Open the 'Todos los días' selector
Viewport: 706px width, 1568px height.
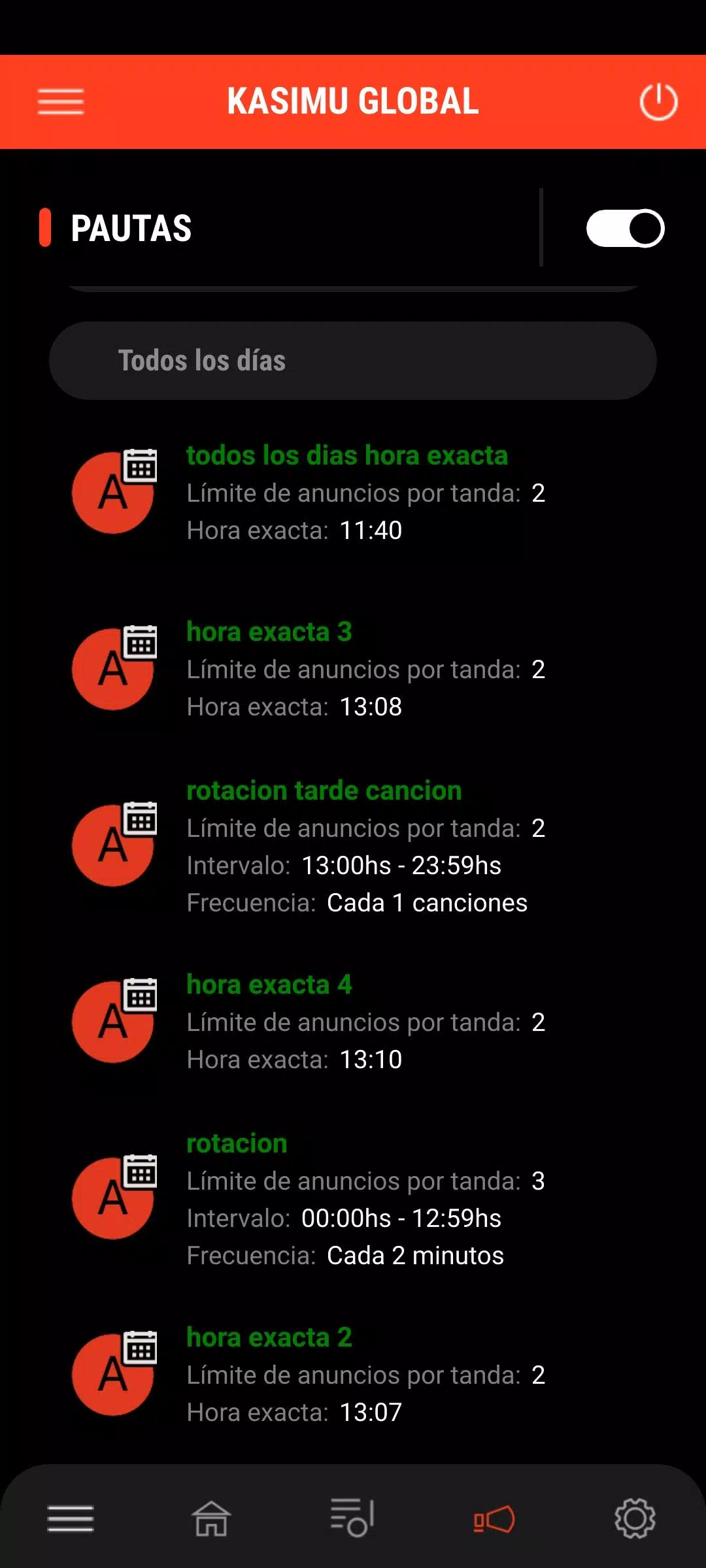[353, 361]
